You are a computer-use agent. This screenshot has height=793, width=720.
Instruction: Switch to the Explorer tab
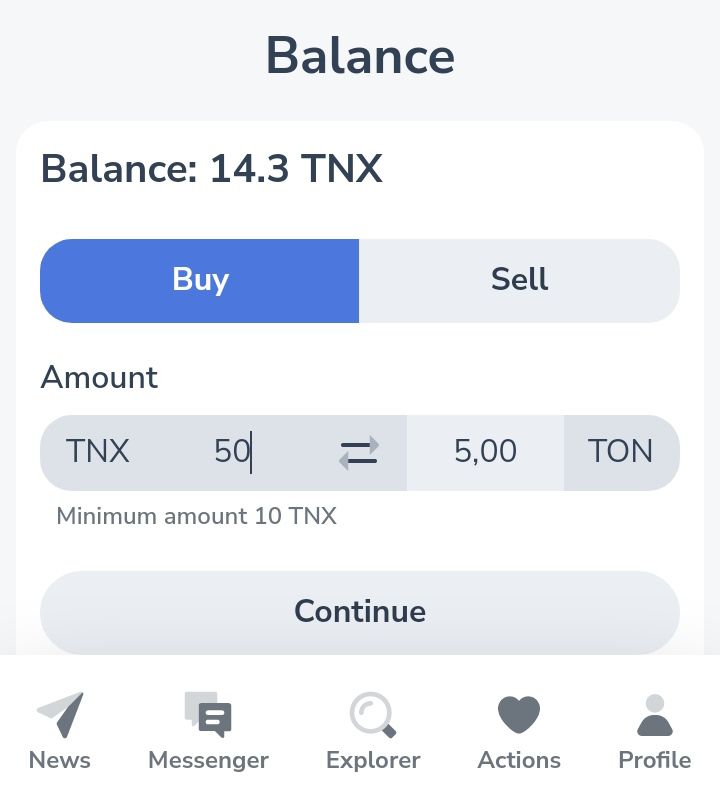373,732
